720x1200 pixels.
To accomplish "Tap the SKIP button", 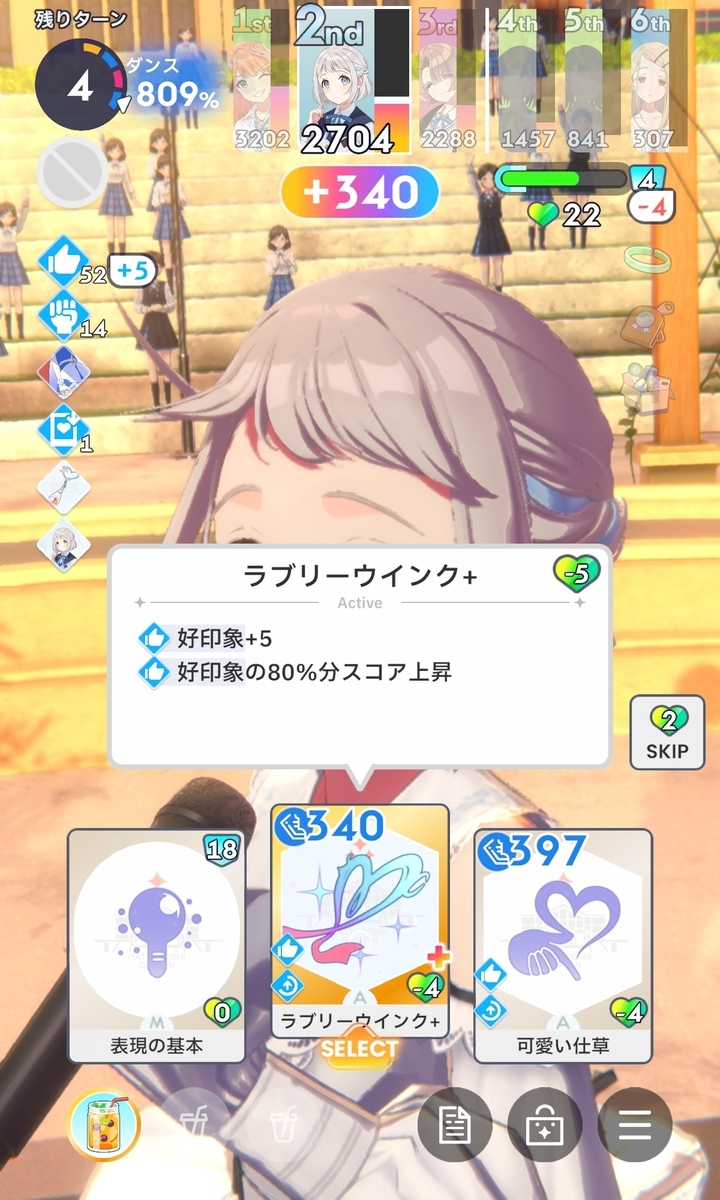I will click(666, 733).
